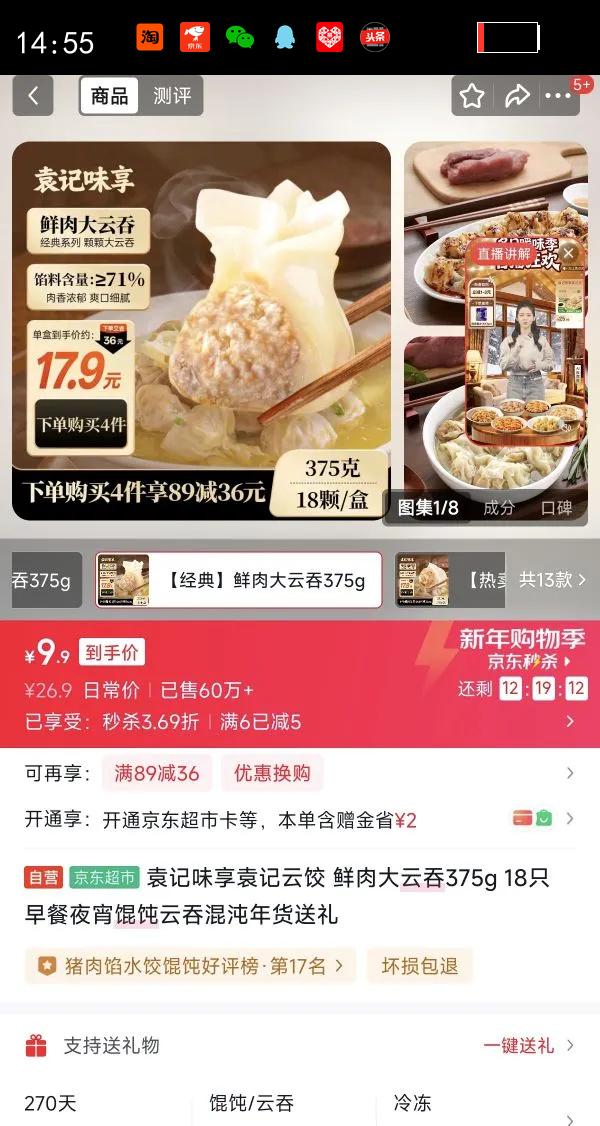Go back using the top-left arrow
The height and width of the screenshot is (1126, 600).
pyautogui.click(x=33, y=96)
